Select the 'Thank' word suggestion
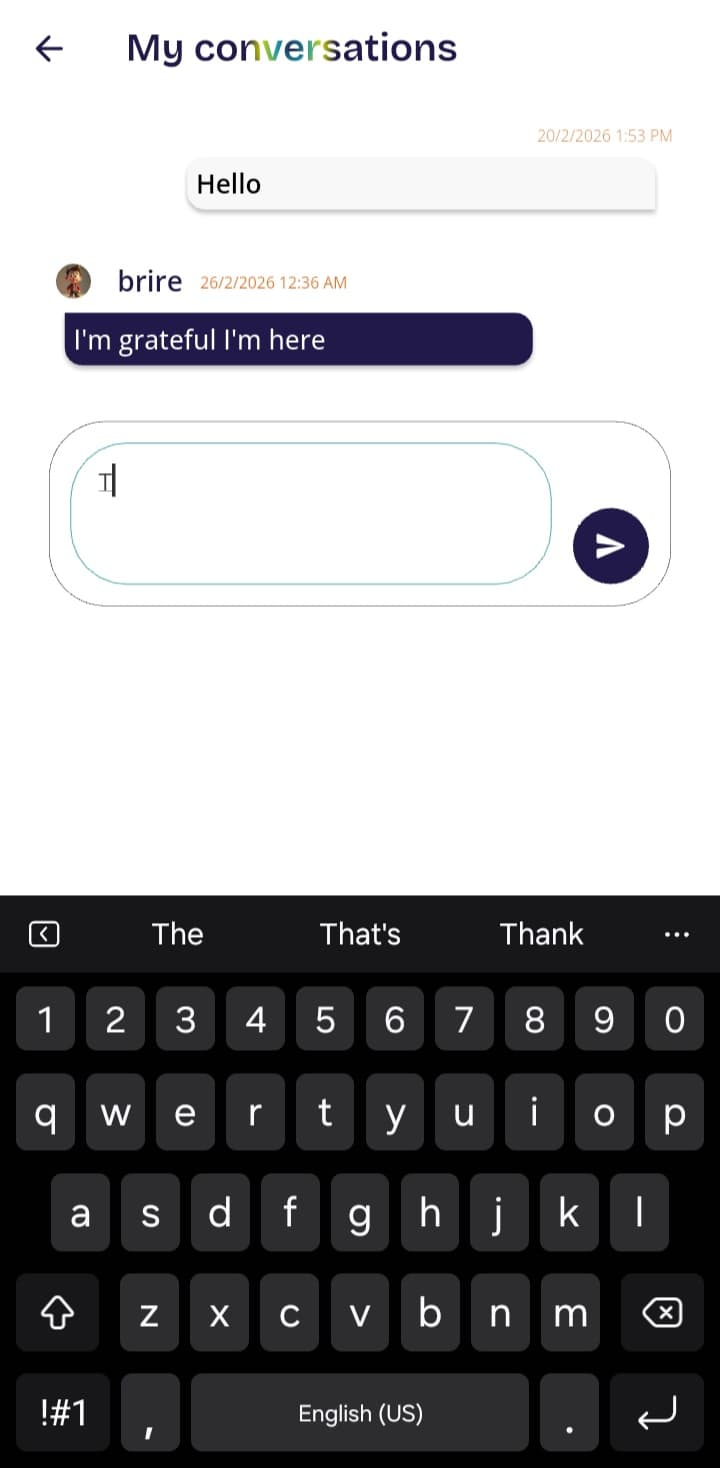Screen dimensions: 720x1468 coord(542,934)
